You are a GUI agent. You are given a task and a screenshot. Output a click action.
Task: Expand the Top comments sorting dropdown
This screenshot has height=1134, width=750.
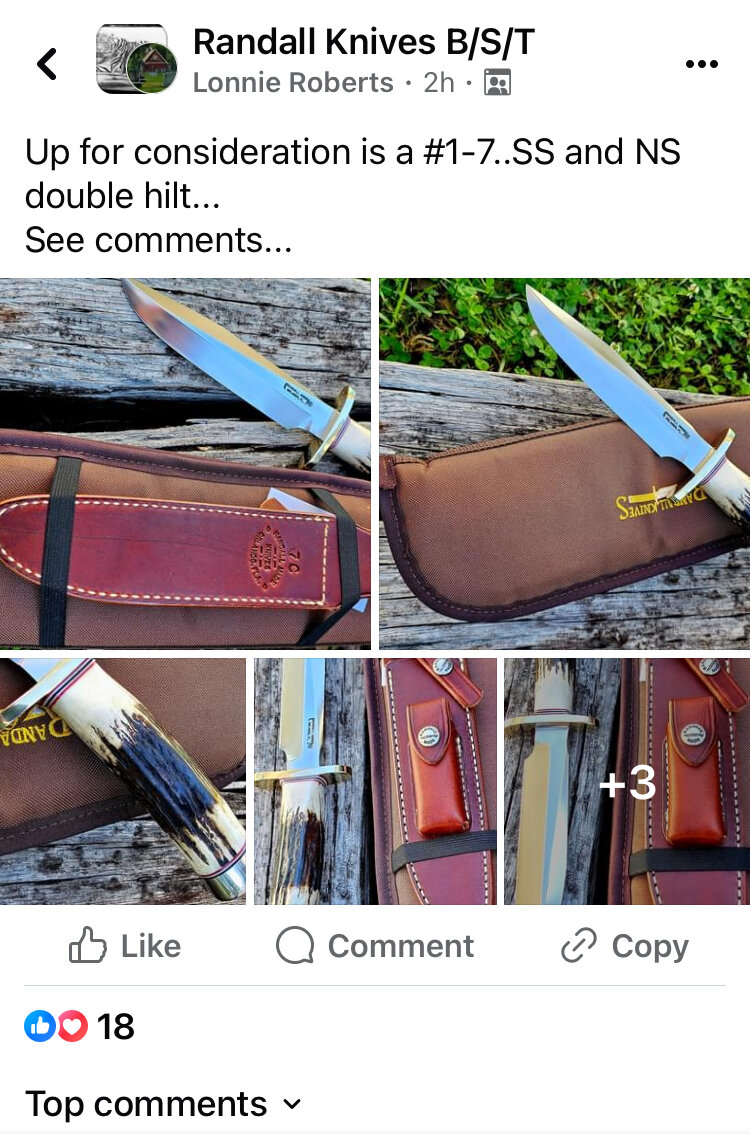163,1104
